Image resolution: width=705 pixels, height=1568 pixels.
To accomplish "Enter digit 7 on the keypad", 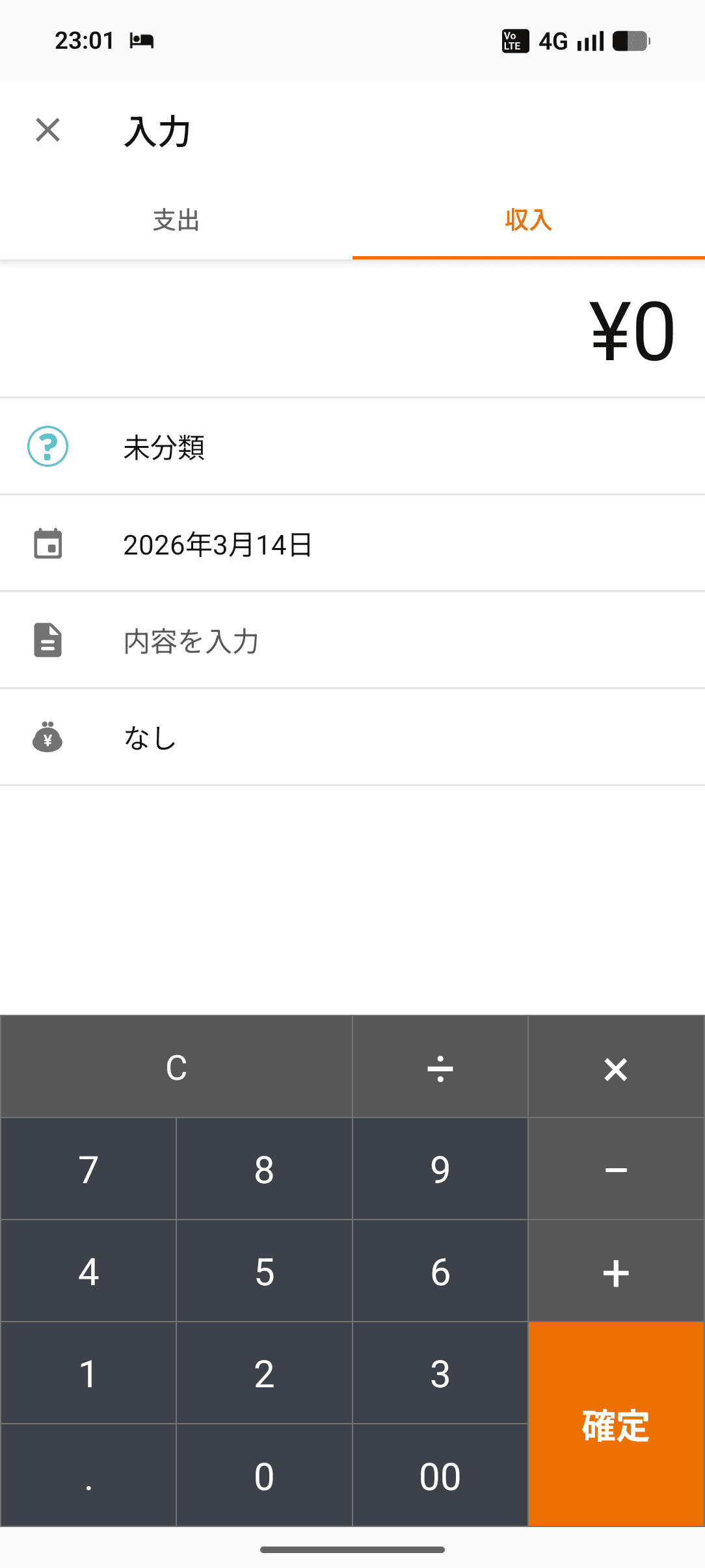I will pyautogui.click(x=88, y=1169).
